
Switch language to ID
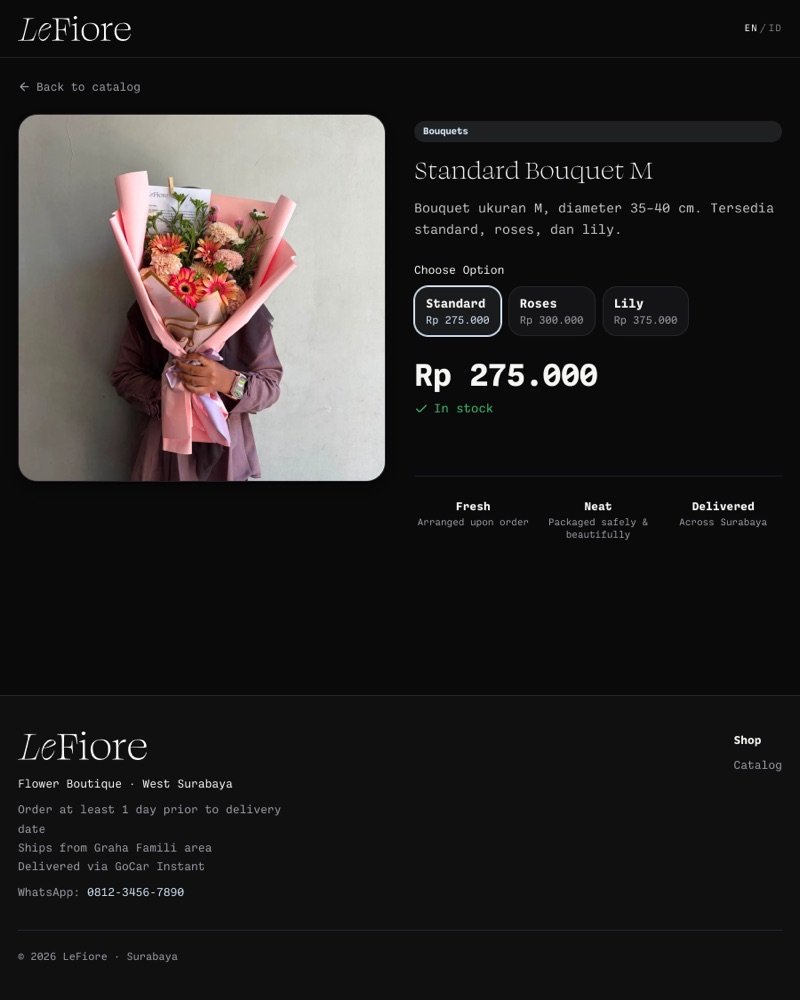tap(774, 28)
